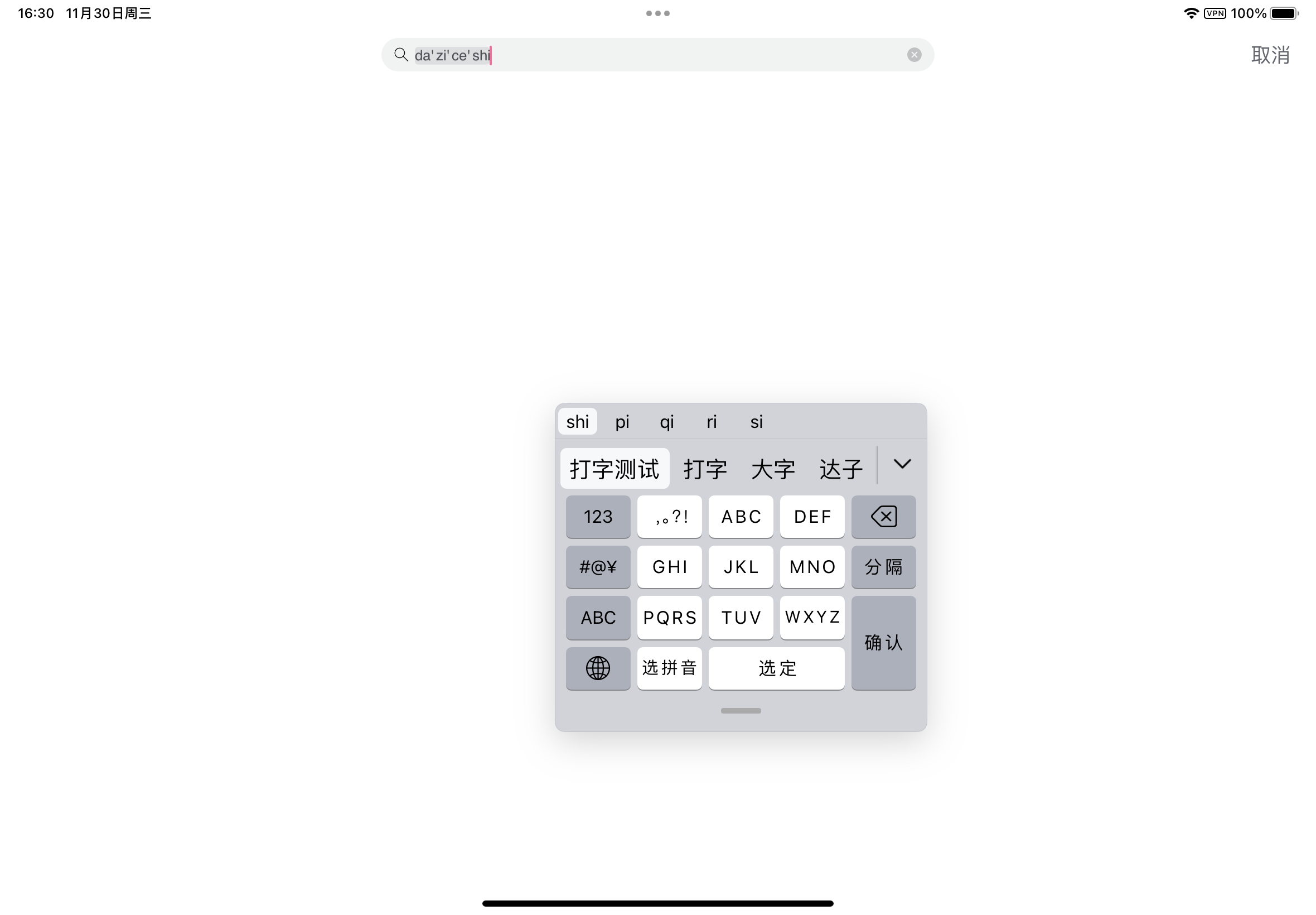Screen dimensions: 1316x915
Task: Tap the 确认 confirm key
Action: tap(883, 643)
